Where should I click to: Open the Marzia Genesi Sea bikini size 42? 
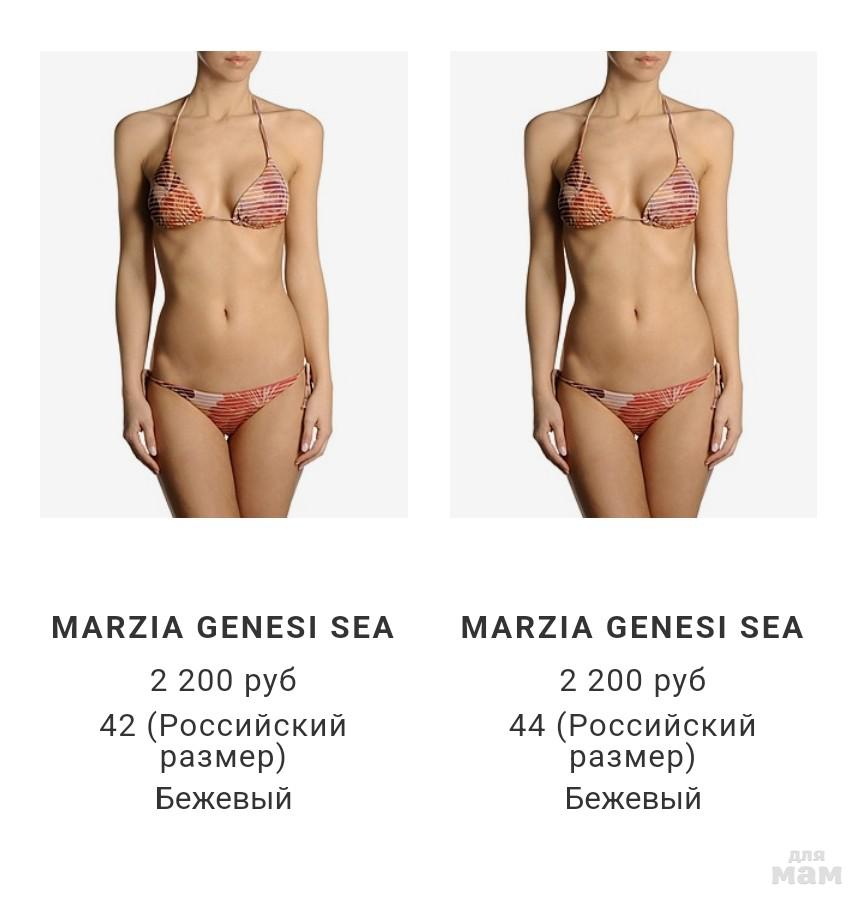click(x=223, y=285)
